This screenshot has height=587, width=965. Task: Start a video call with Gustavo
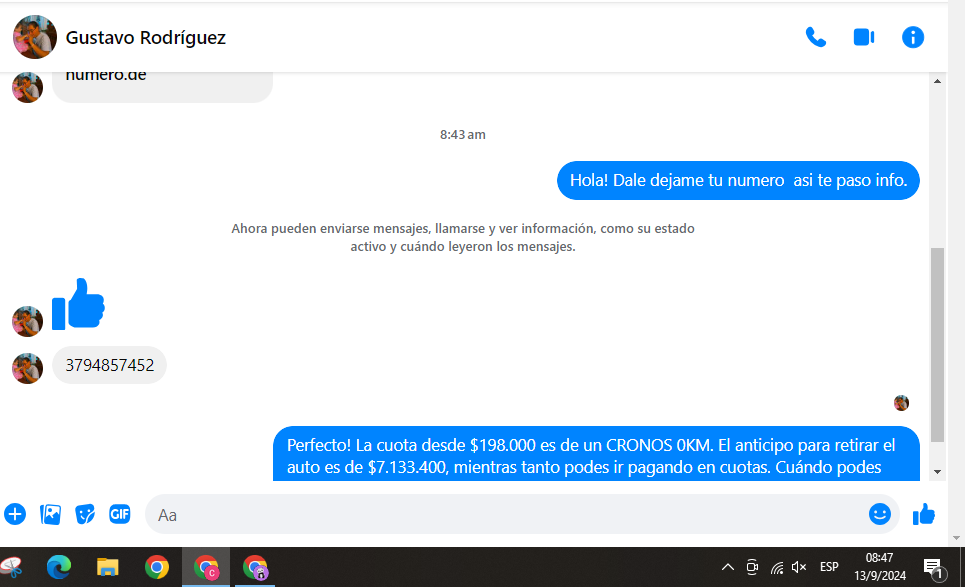click(x=864, y=38)
